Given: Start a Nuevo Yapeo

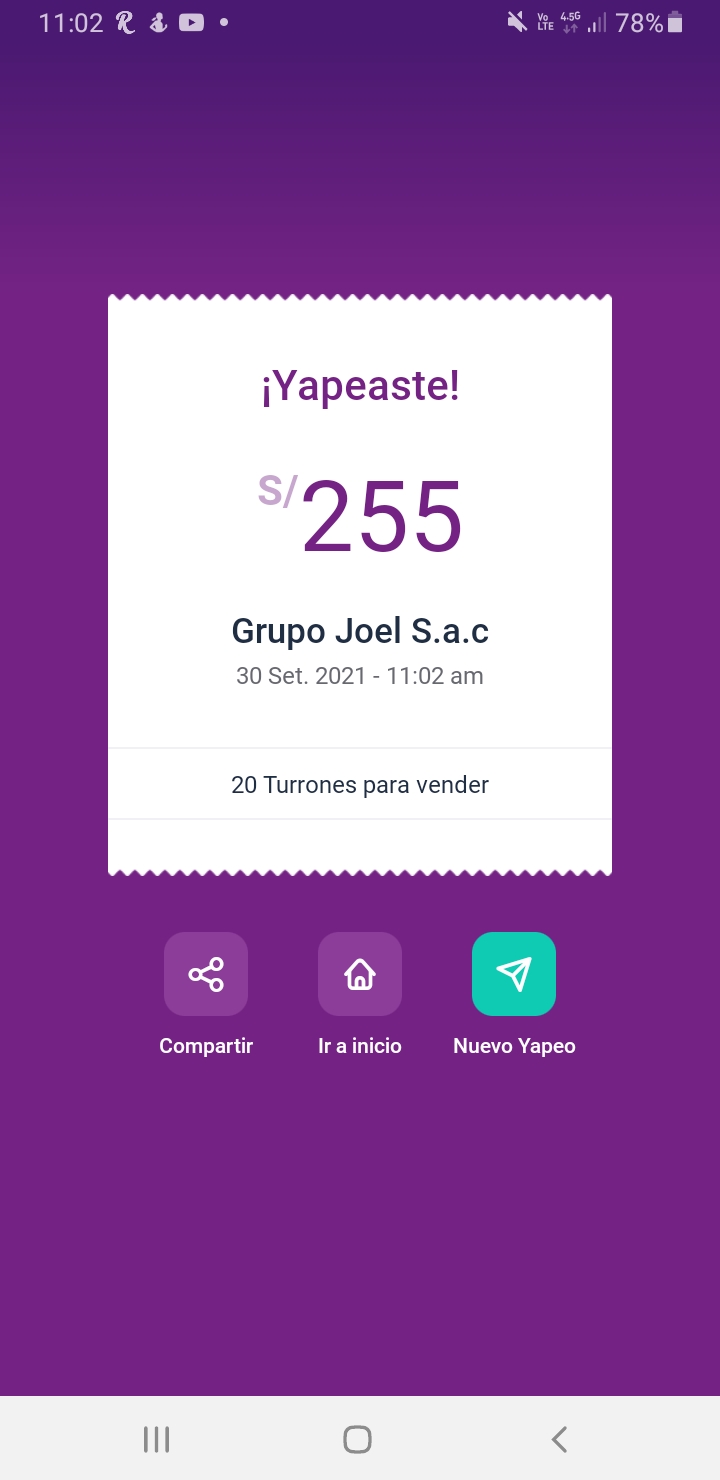Looking at the screenshot, I should [x=514, y=974].
